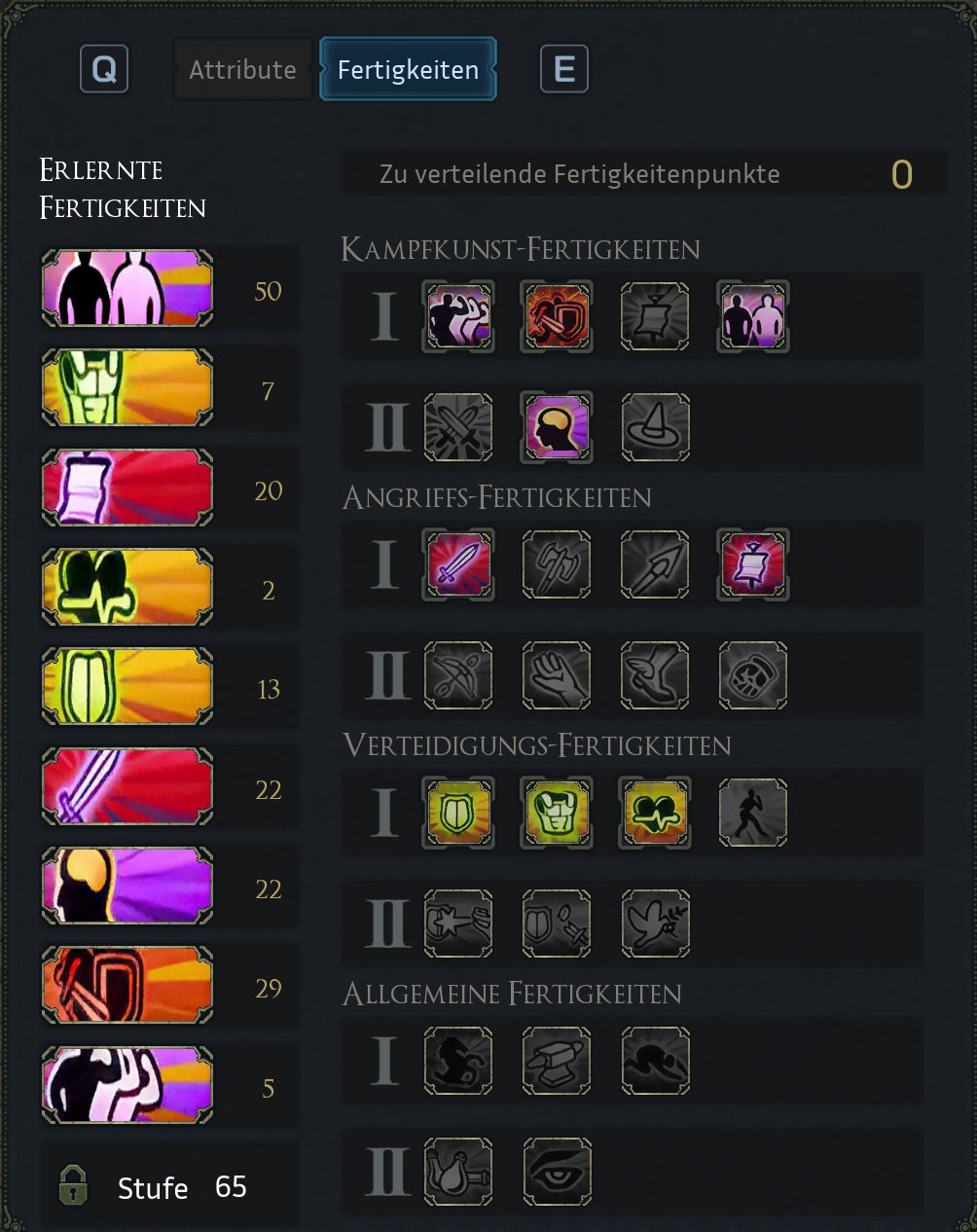Select the bow and arrow skill
This screenshot has width=977, height=1232.
[x=458, y=675]
